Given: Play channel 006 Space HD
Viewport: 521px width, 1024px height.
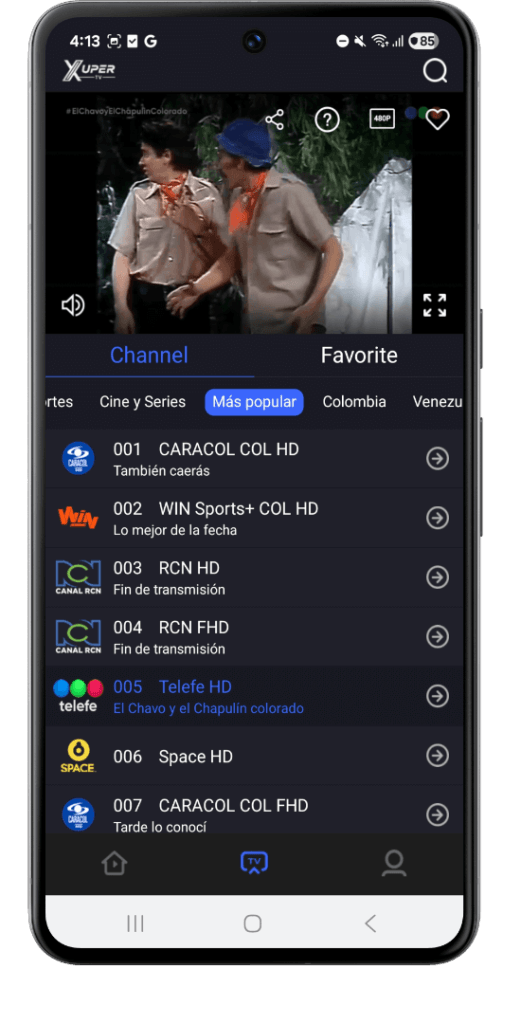Looking at the screenshot, I should pos(254,756).
